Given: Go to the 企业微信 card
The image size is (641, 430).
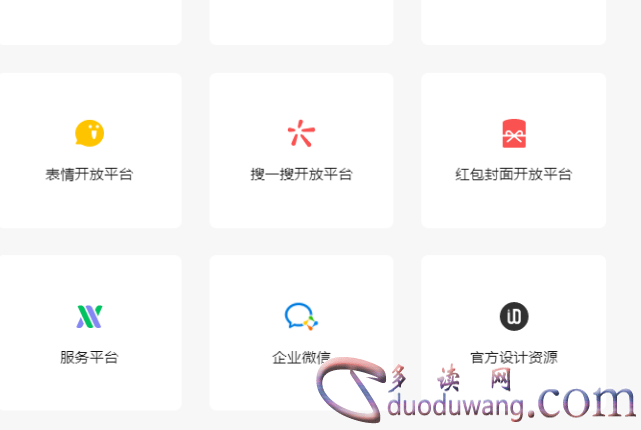Looking at the screenshot, I should [x=301, y=332].
